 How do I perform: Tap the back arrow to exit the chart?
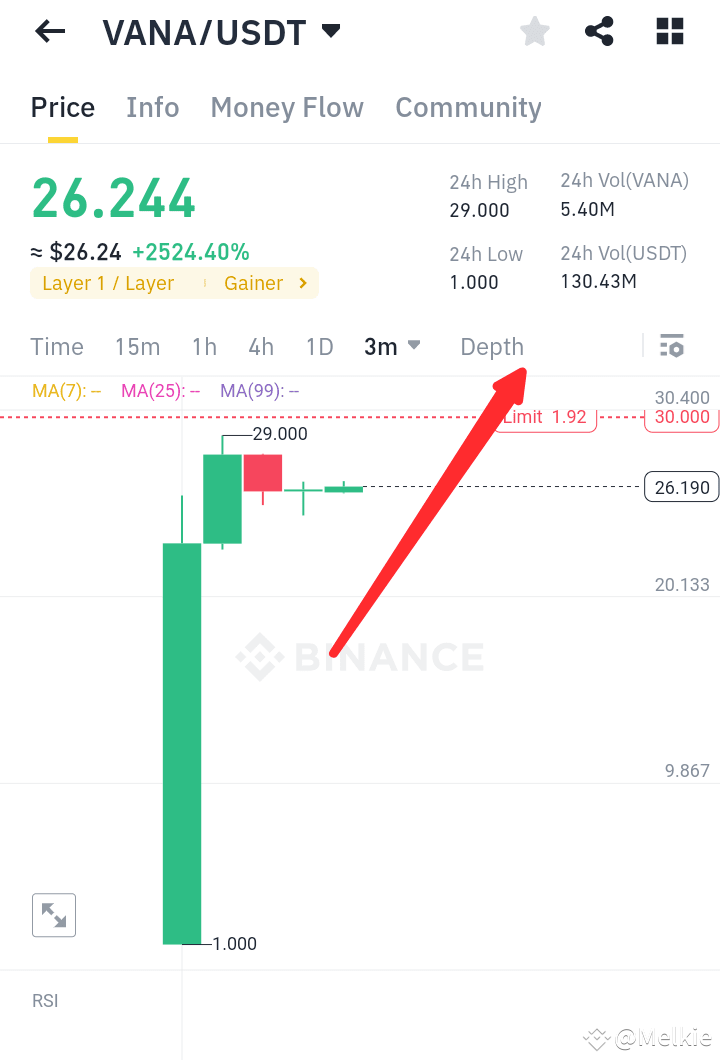pos(48,31)
